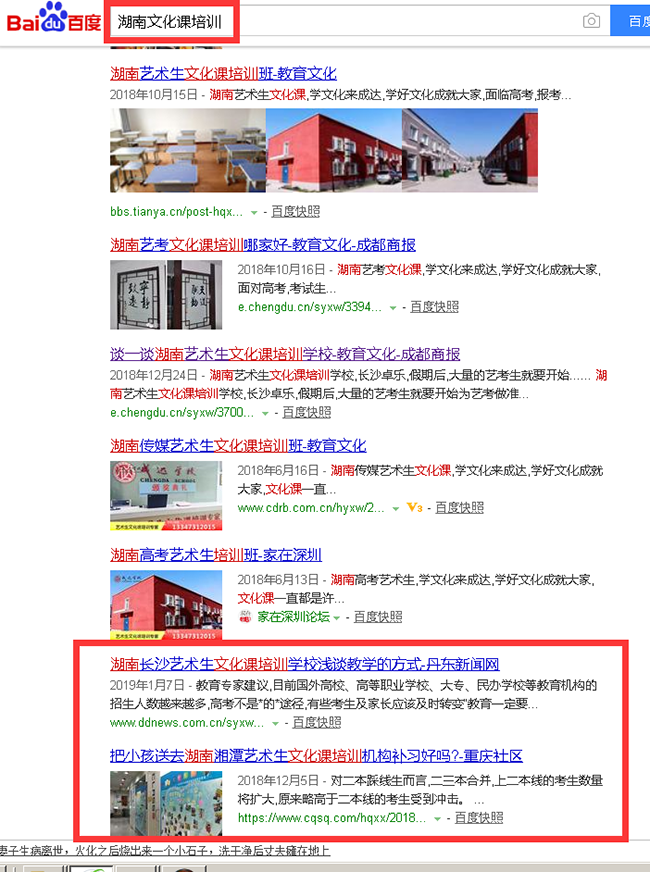Viewport: 650px width, 872px height.
Task: Open the 家在深圳论坛 source link
Action: (x=292, y=617)
